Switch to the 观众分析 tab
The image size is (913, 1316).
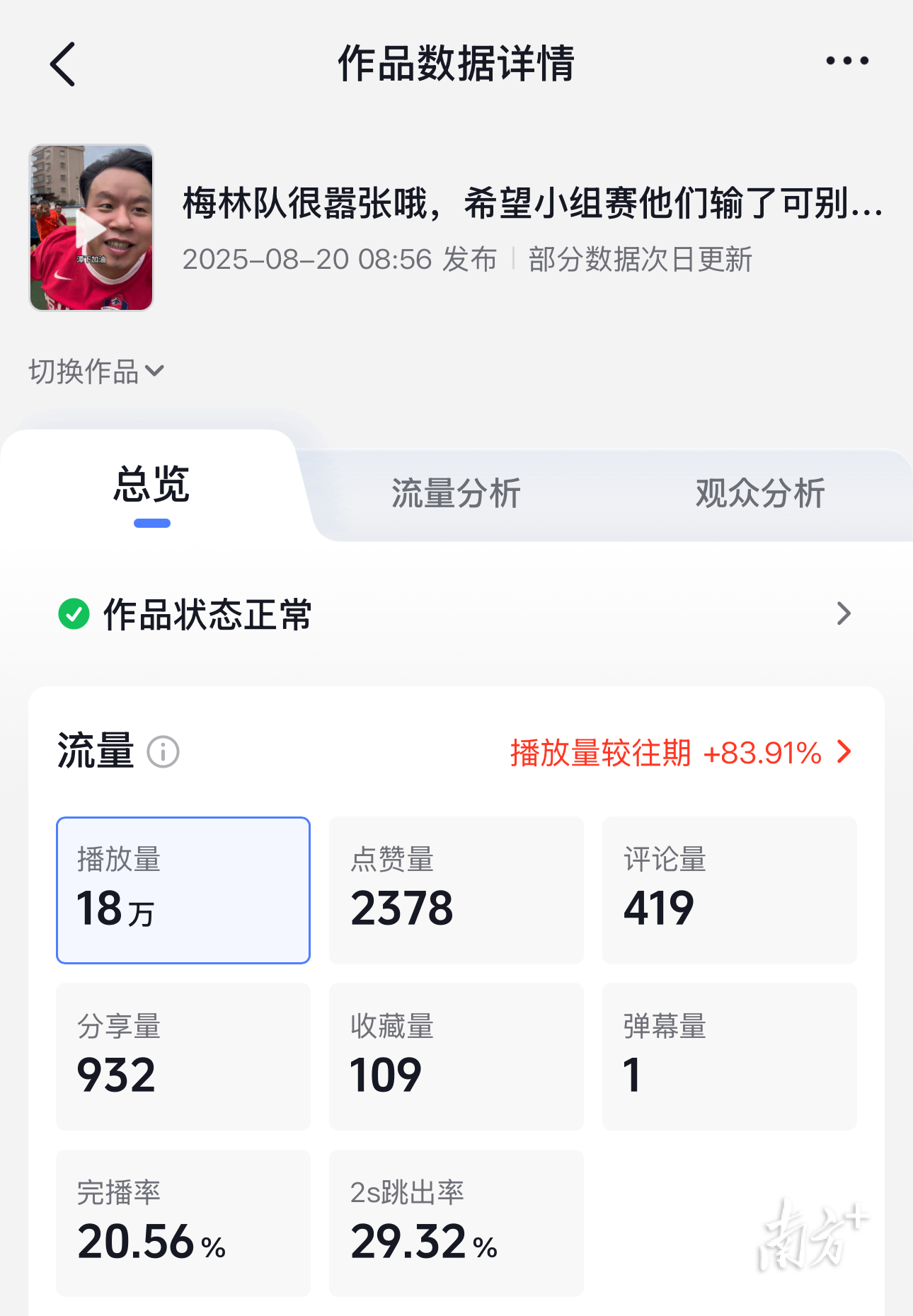(x=759, y=493)
